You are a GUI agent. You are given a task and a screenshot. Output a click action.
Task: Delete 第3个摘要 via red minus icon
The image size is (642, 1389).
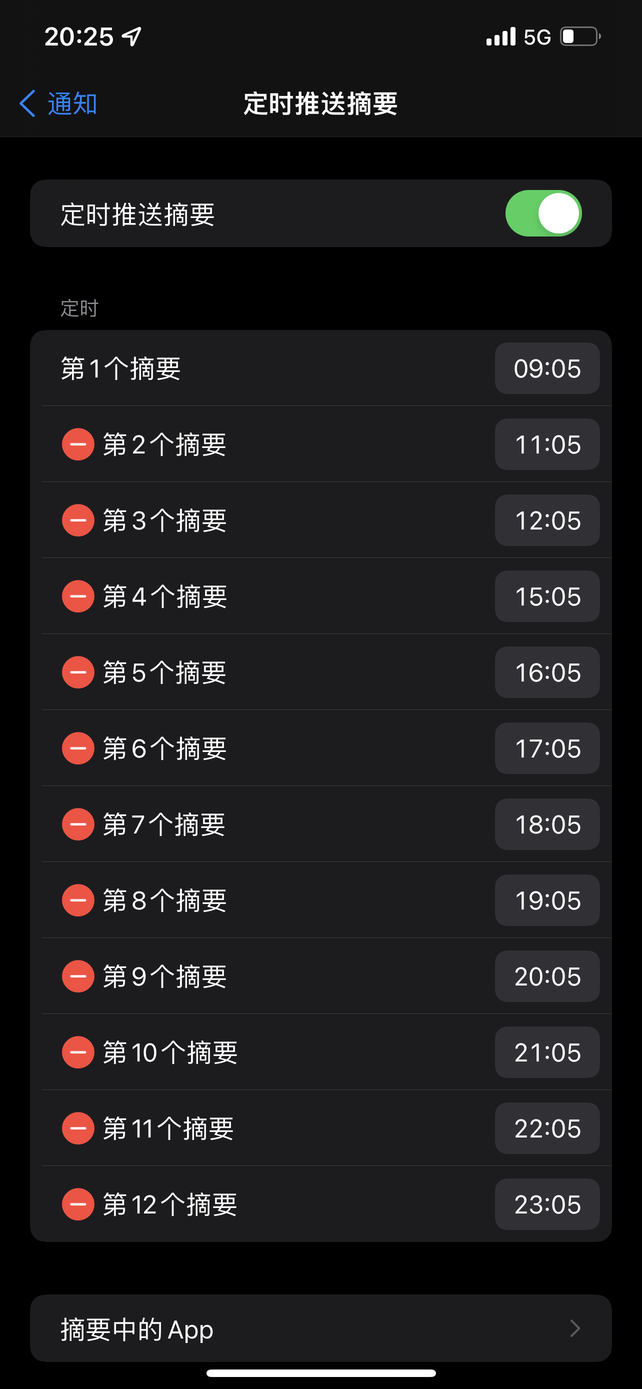pyautogui.click(x=78, y=521)
